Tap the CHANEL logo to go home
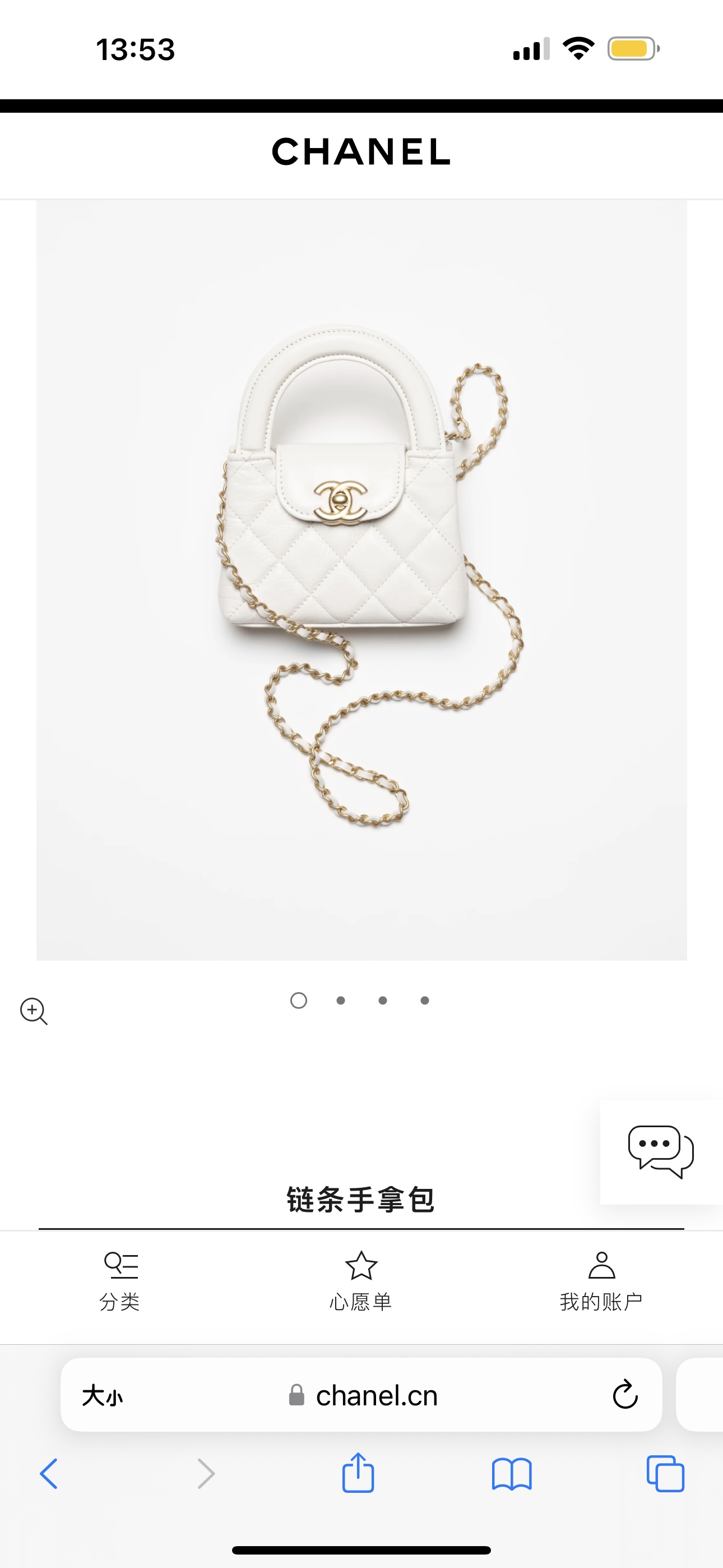Screen dimensions: 723x1568 [361, 151]
